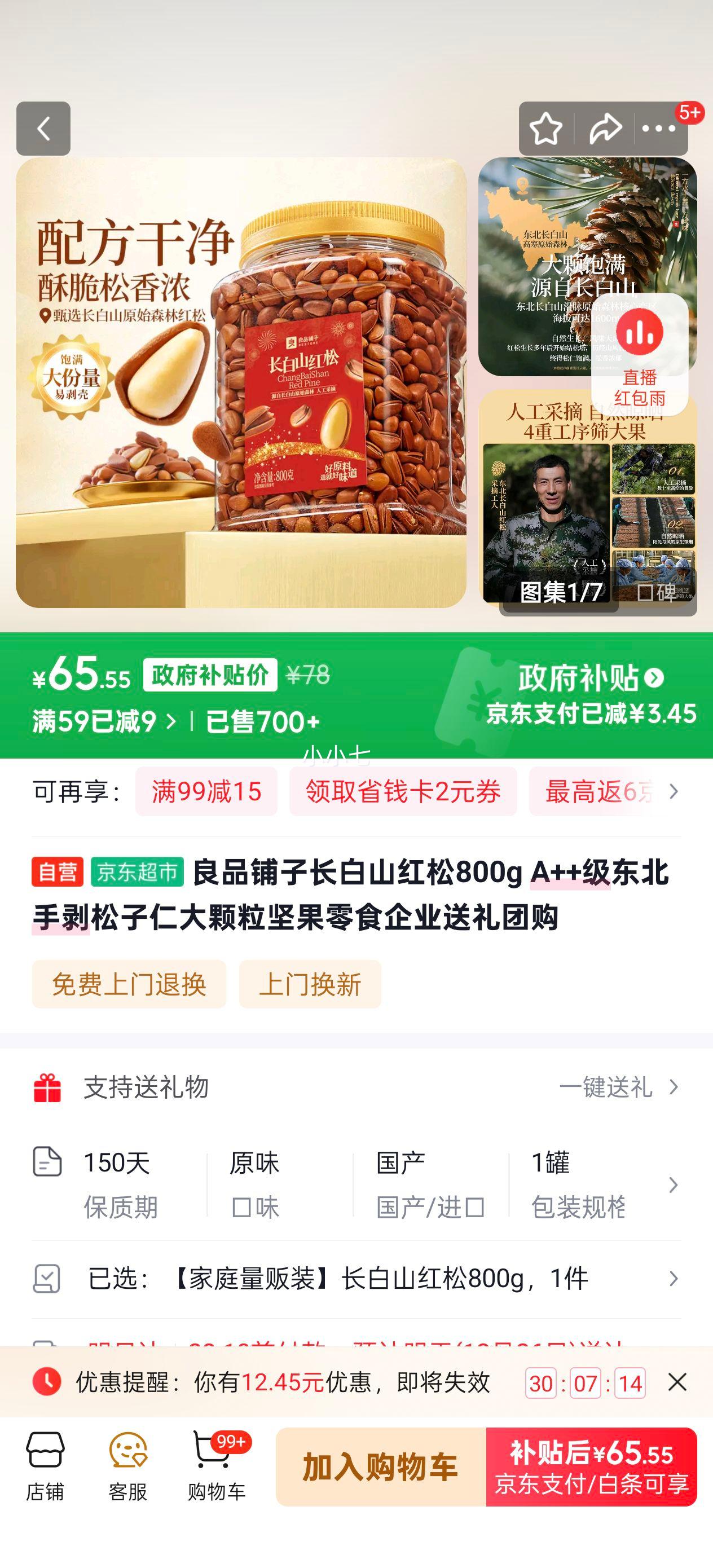Switch to the 口碑 reviews tab
Viewport: 713px width, 1568px height.
click(x=657, y=592)
